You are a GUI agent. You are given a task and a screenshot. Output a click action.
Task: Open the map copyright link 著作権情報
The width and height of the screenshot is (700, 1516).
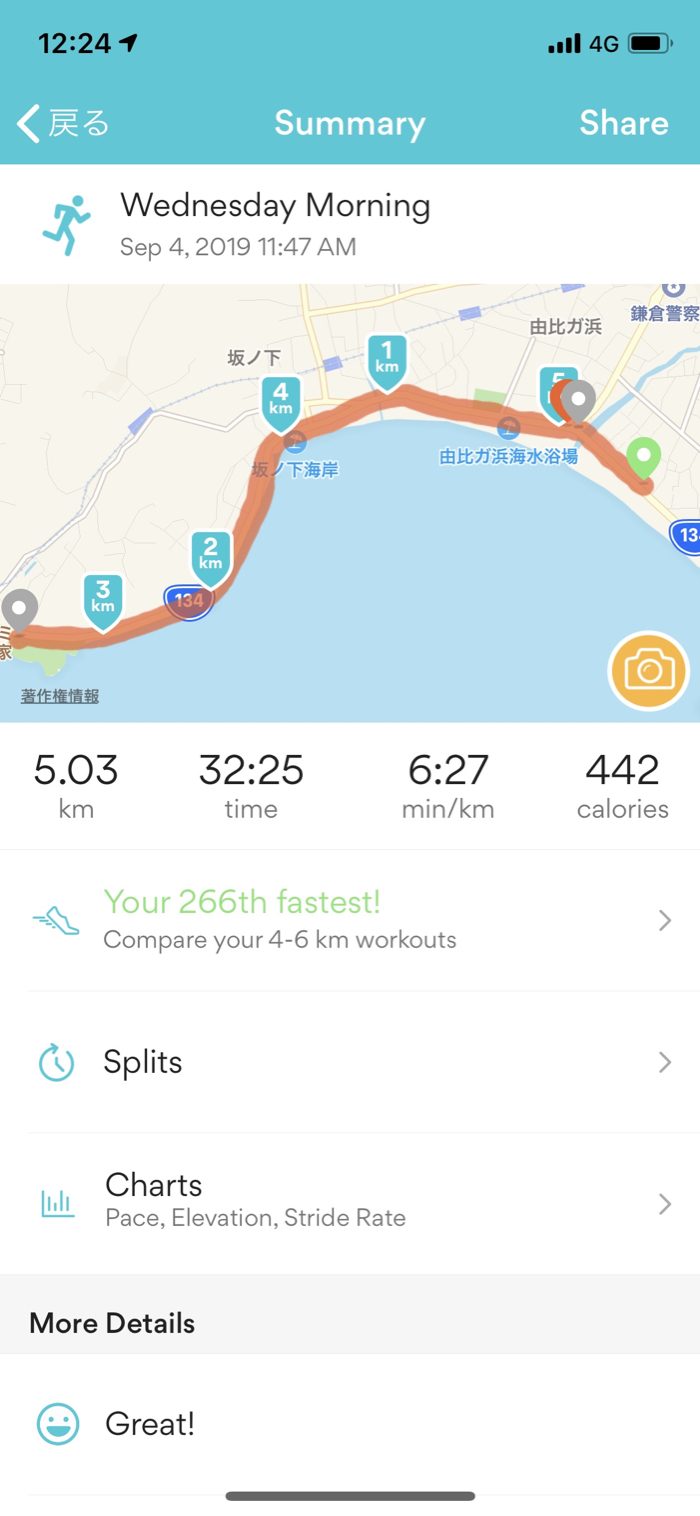60,697
